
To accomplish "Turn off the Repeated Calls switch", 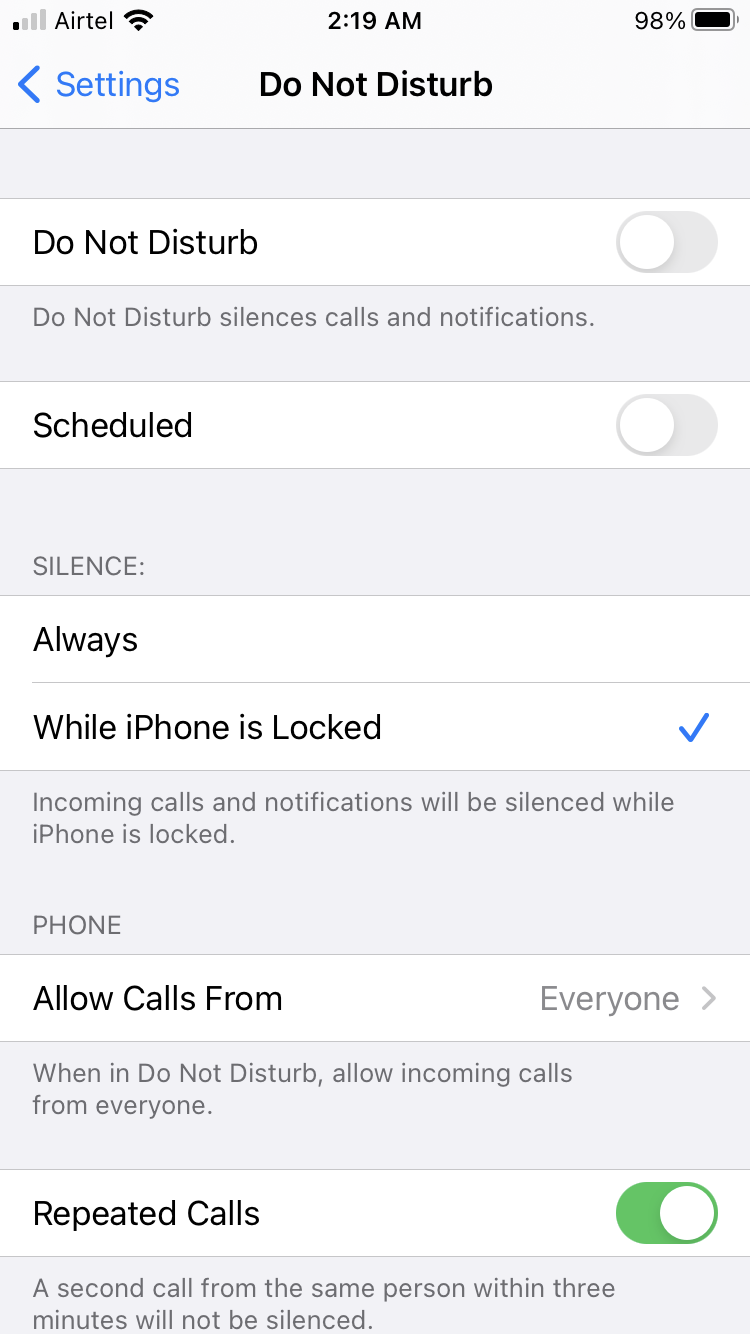I will pyautogui.click(x=667, y=1213).
